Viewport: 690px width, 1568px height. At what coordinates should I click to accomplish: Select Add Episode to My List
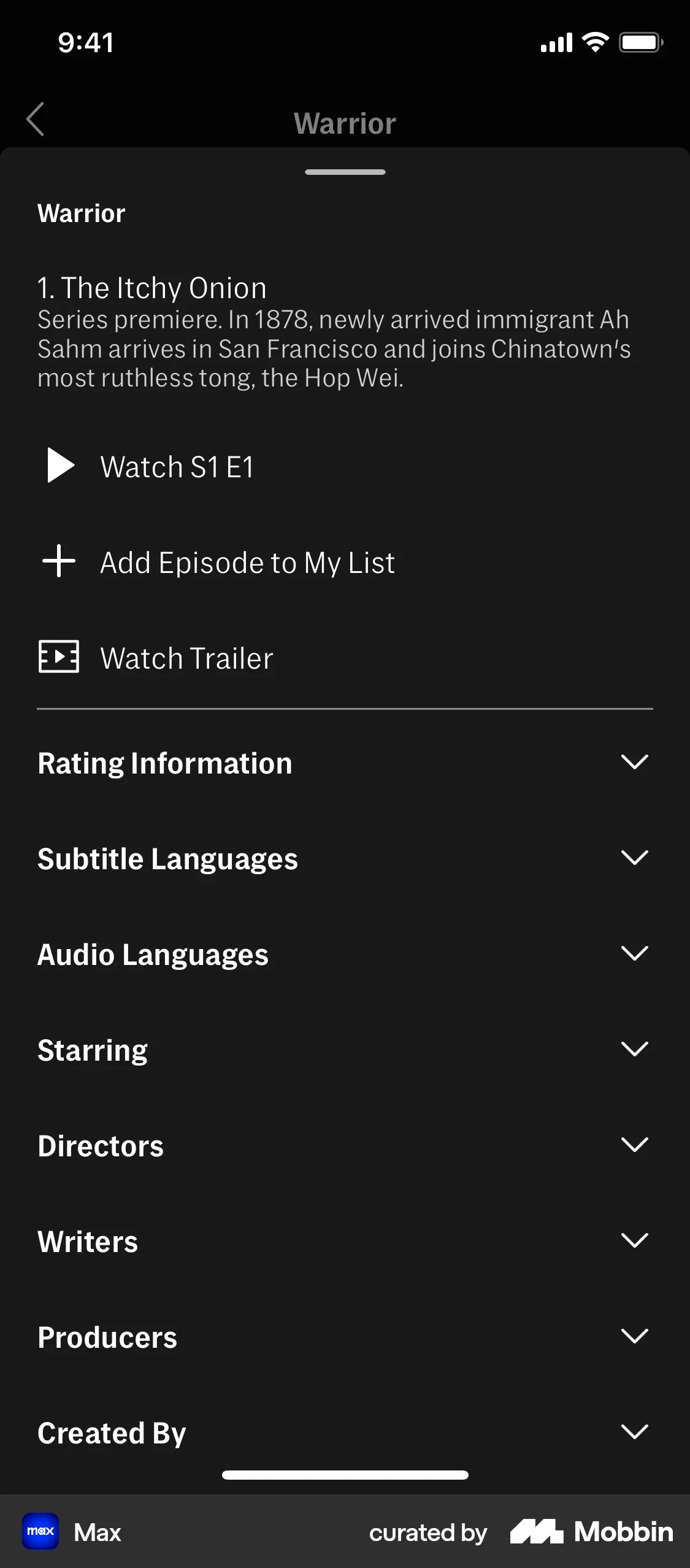248,562
